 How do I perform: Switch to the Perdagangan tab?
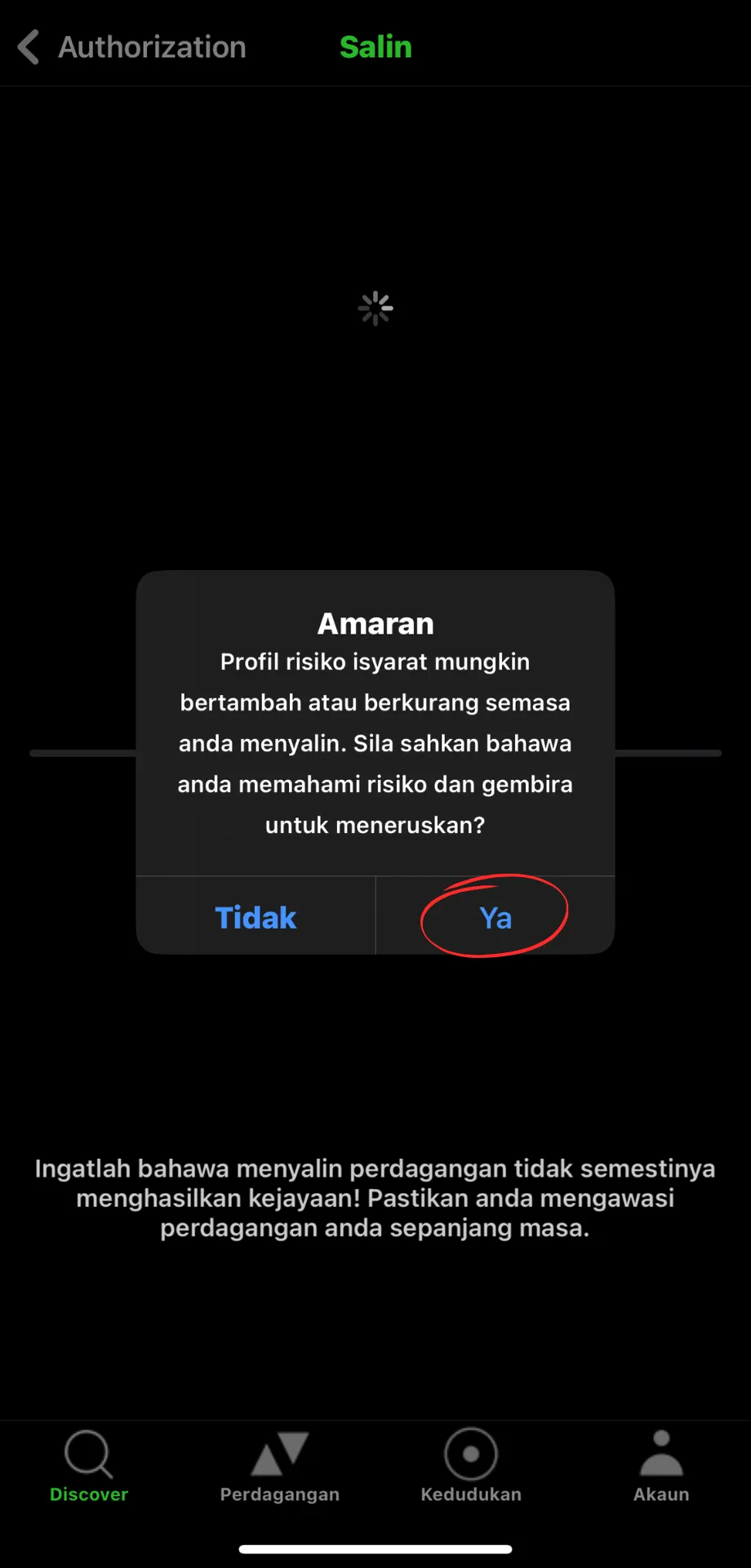point(280,1466)
